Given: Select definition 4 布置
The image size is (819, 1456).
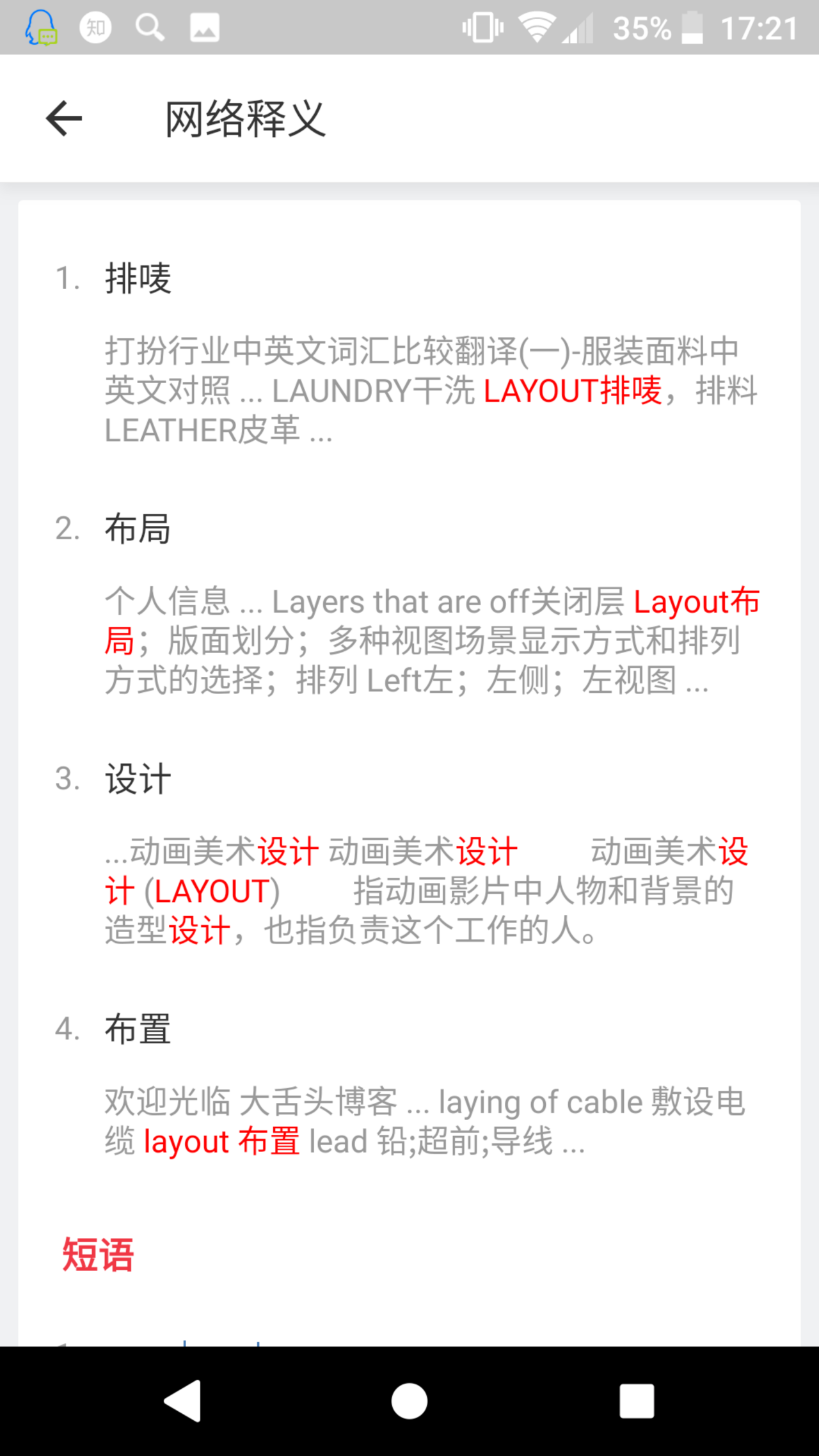Looking at the screenshot, I should (136, 1029).
